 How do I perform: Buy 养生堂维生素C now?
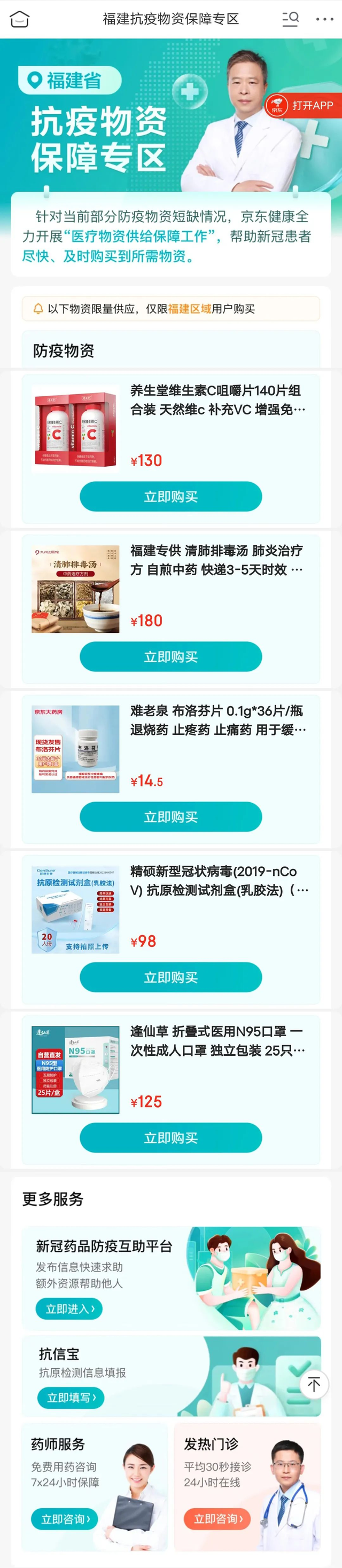[170, 497]
